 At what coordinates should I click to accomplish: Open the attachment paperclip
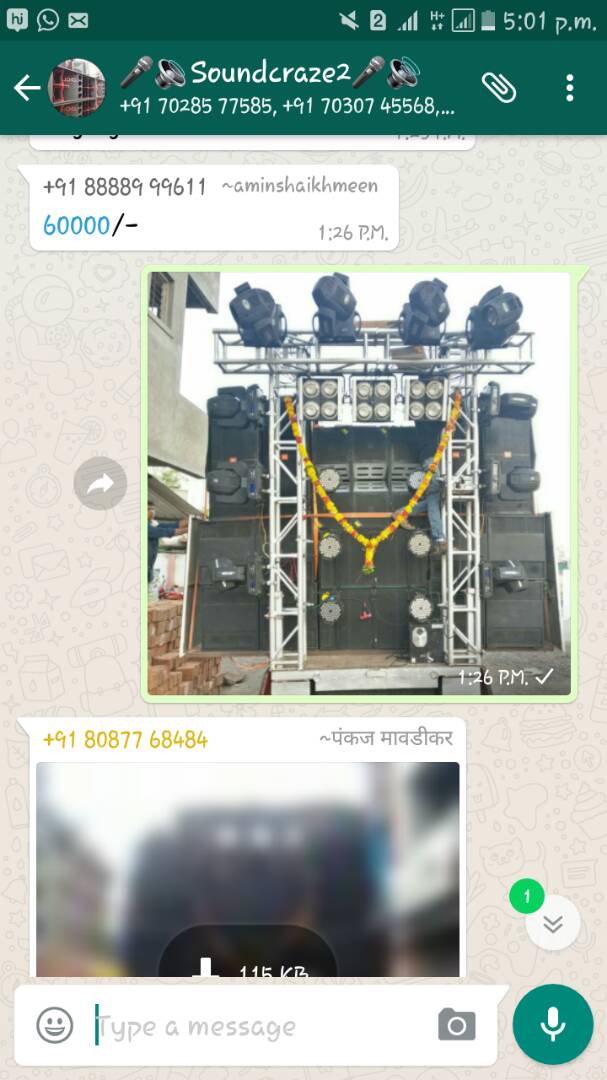pyautogui.click(x=498, y=88)
